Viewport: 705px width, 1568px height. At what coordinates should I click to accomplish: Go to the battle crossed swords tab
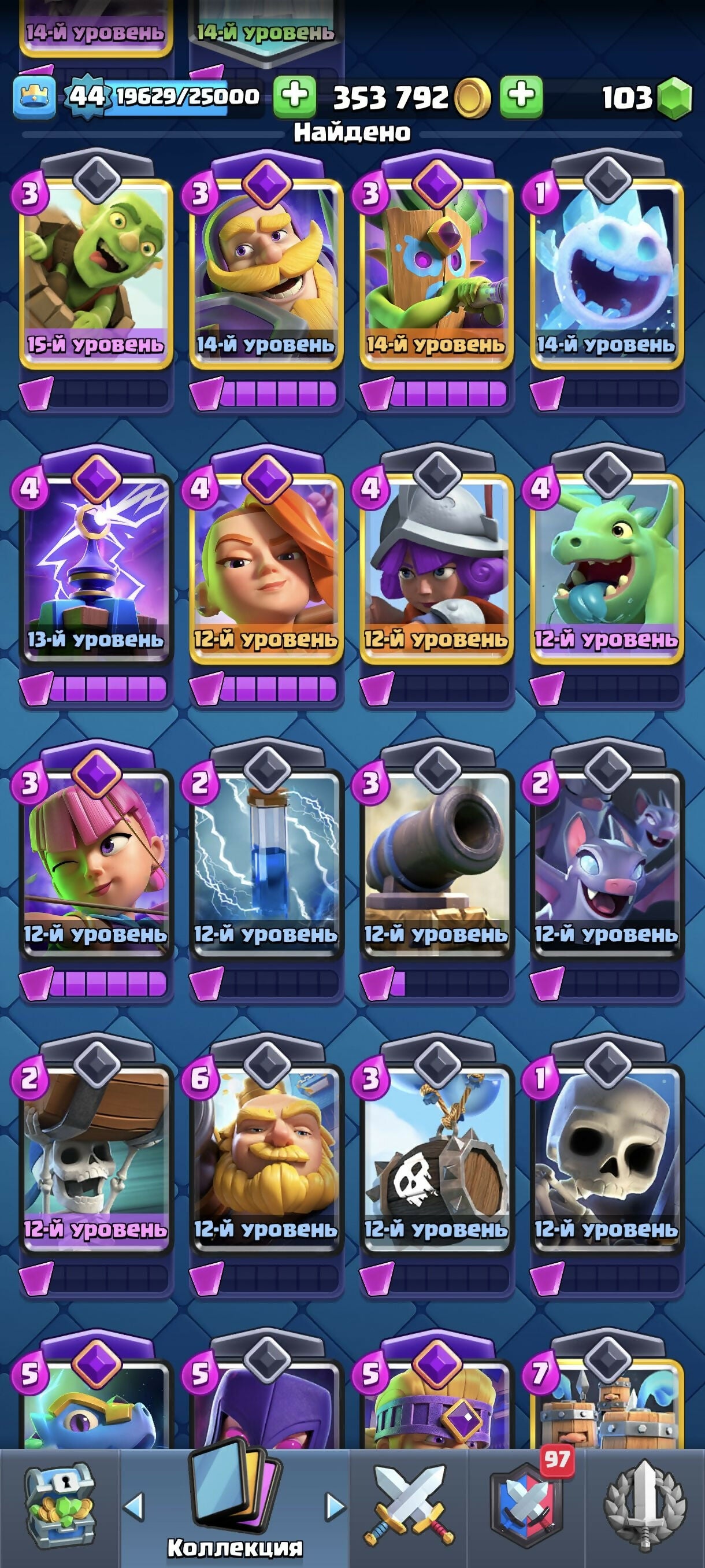[x=408, y=1508]
